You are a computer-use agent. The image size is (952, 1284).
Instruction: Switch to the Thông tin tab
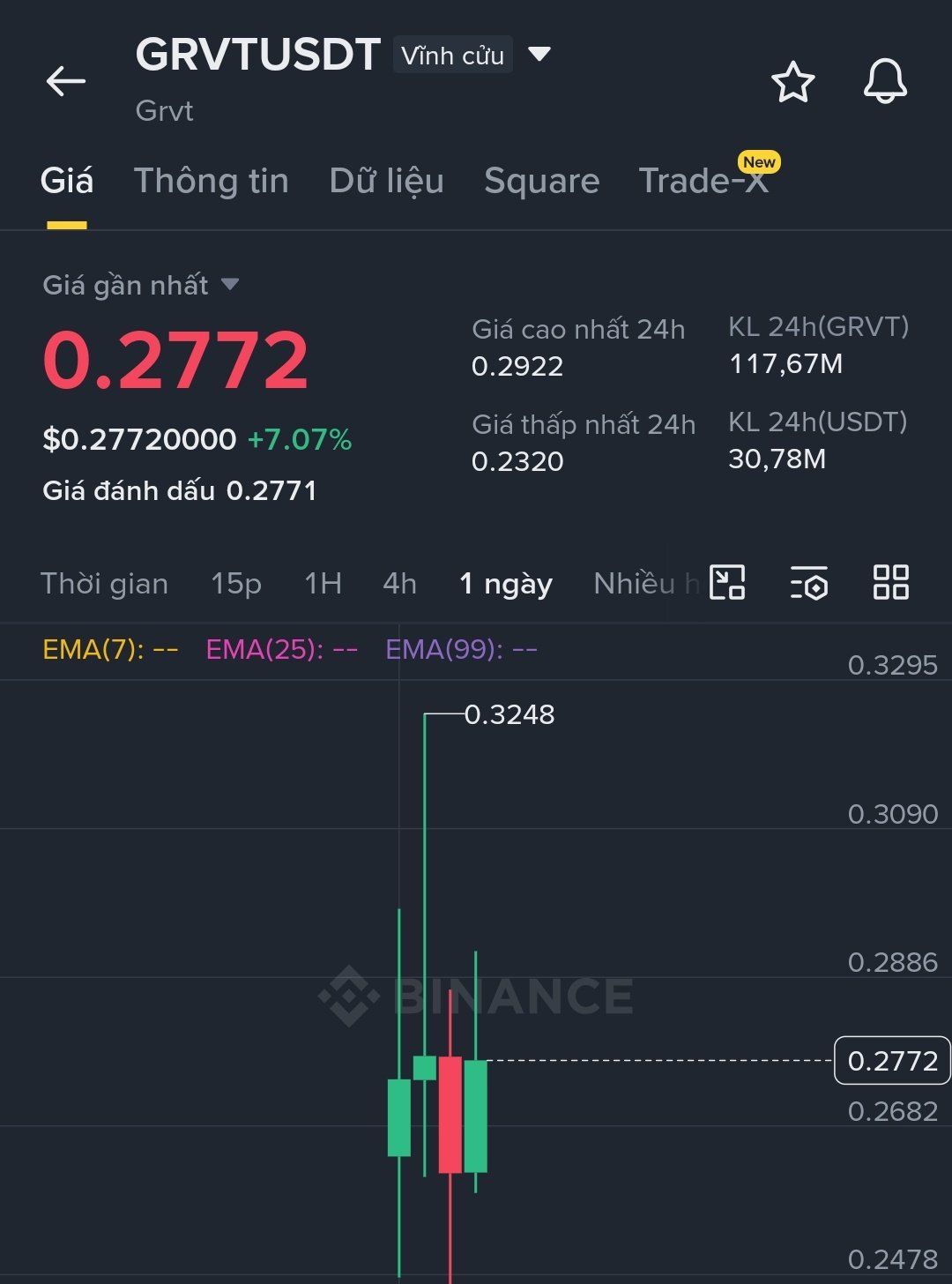[x=211, y=181]
